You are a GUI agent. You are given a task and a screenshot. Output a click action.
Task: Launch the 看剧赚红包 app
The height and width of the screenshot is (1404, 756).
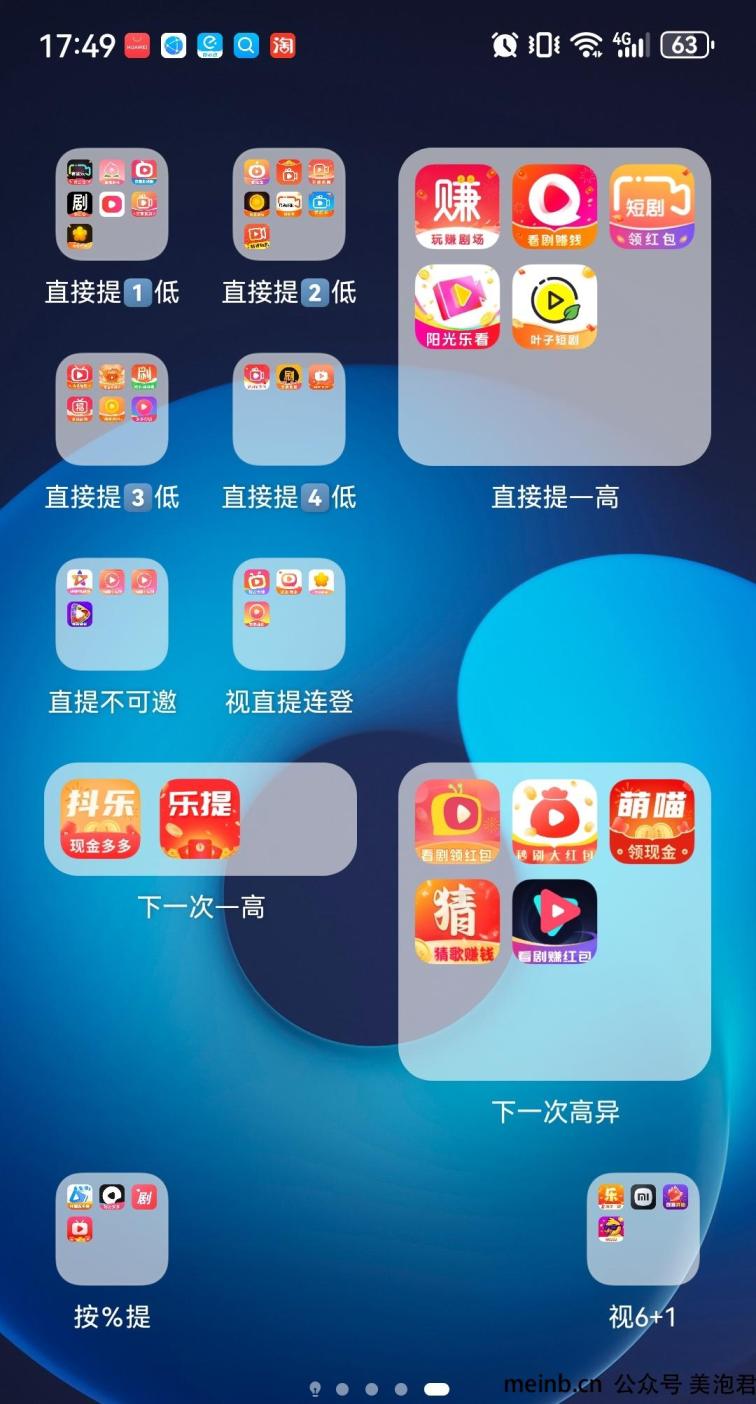tap(555, 922)
